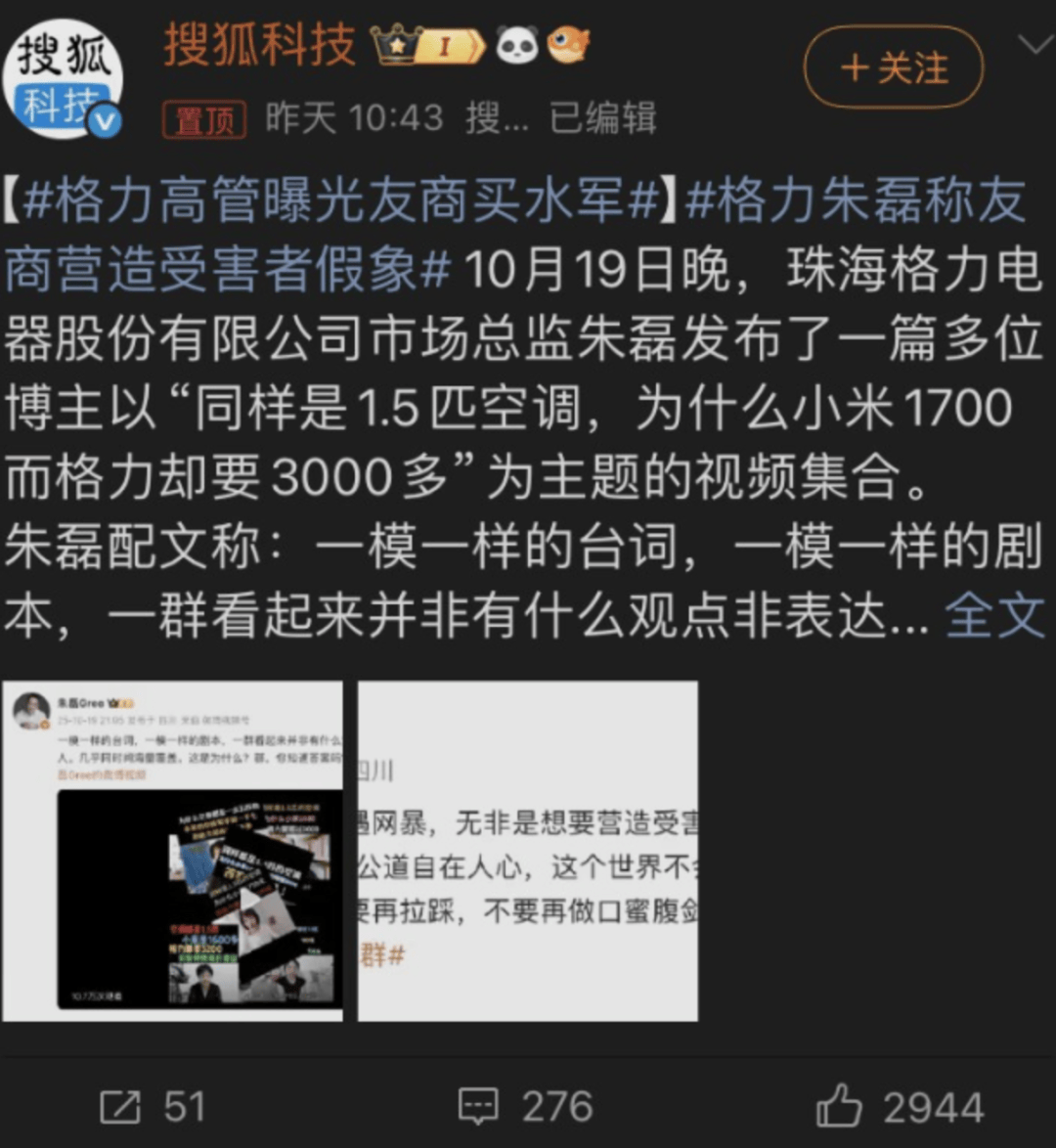Open the 276 comments
The width and height of the screenshot is (1056, 1148).
[x=525, y=1107]
